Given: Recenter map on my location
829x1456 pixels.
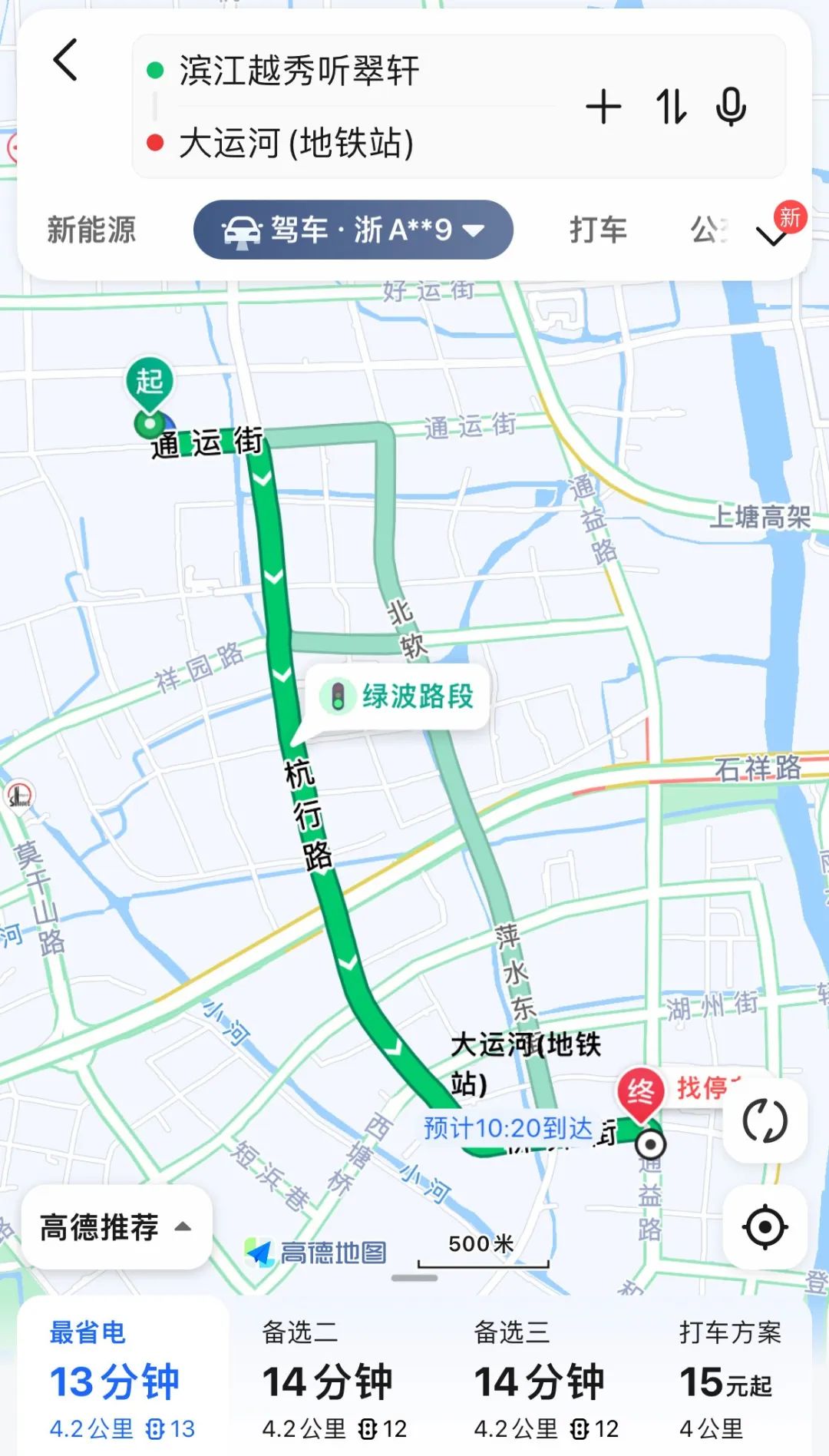Looking at the screenshot, I should tap(765, 1226).
